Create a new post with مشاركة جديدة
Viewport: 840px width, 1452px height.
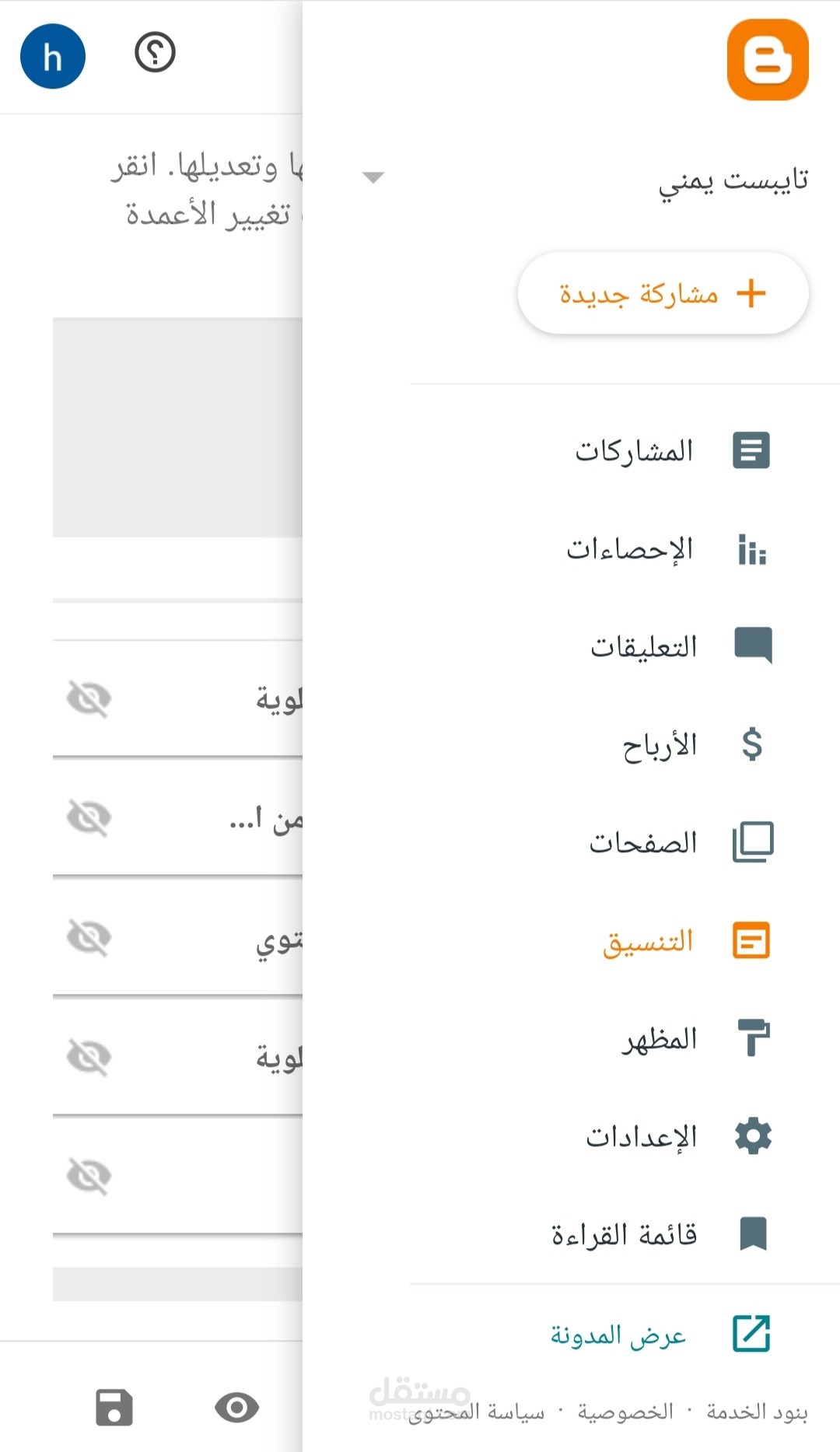click(663, 294)
